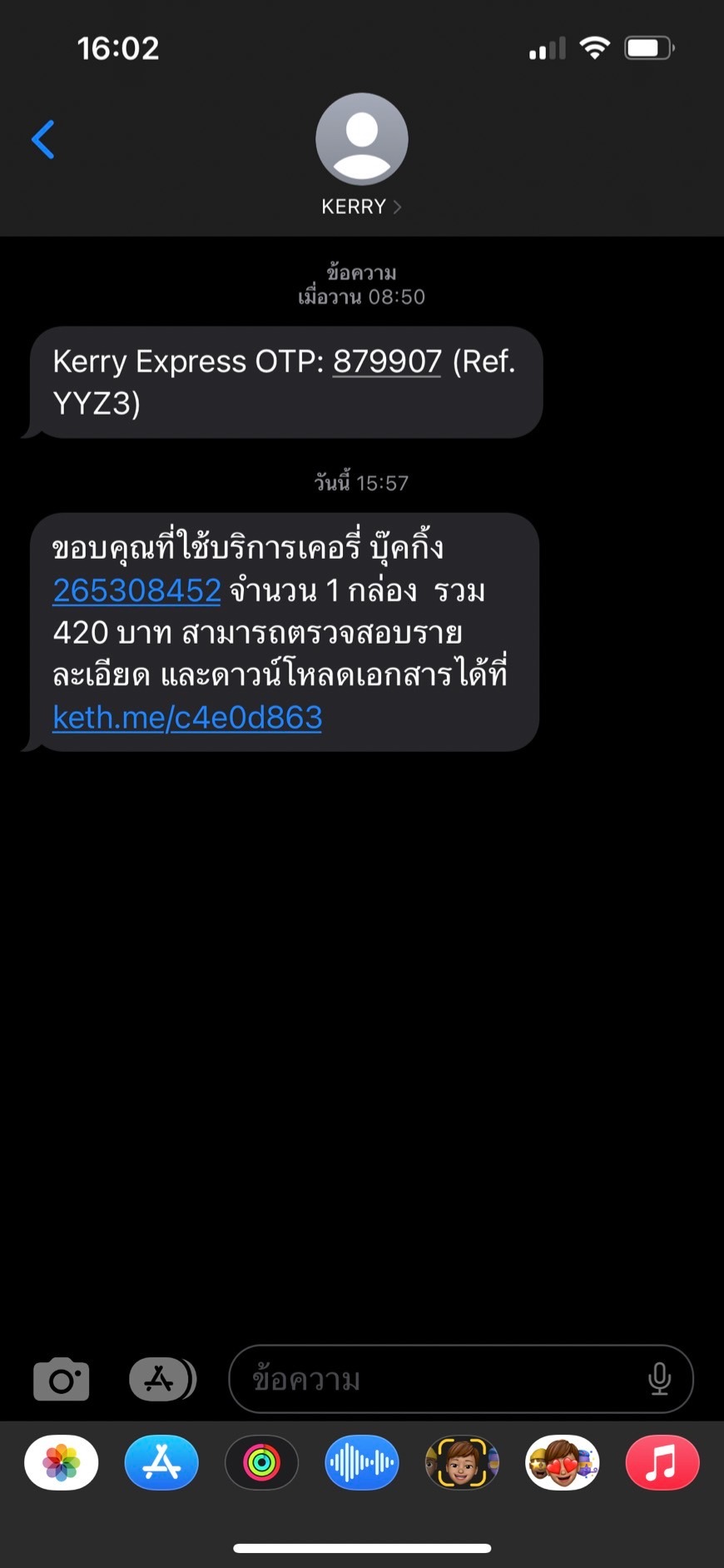Open the Memoji stickers app
The image size is (724, 1568).
(562, 1463)
